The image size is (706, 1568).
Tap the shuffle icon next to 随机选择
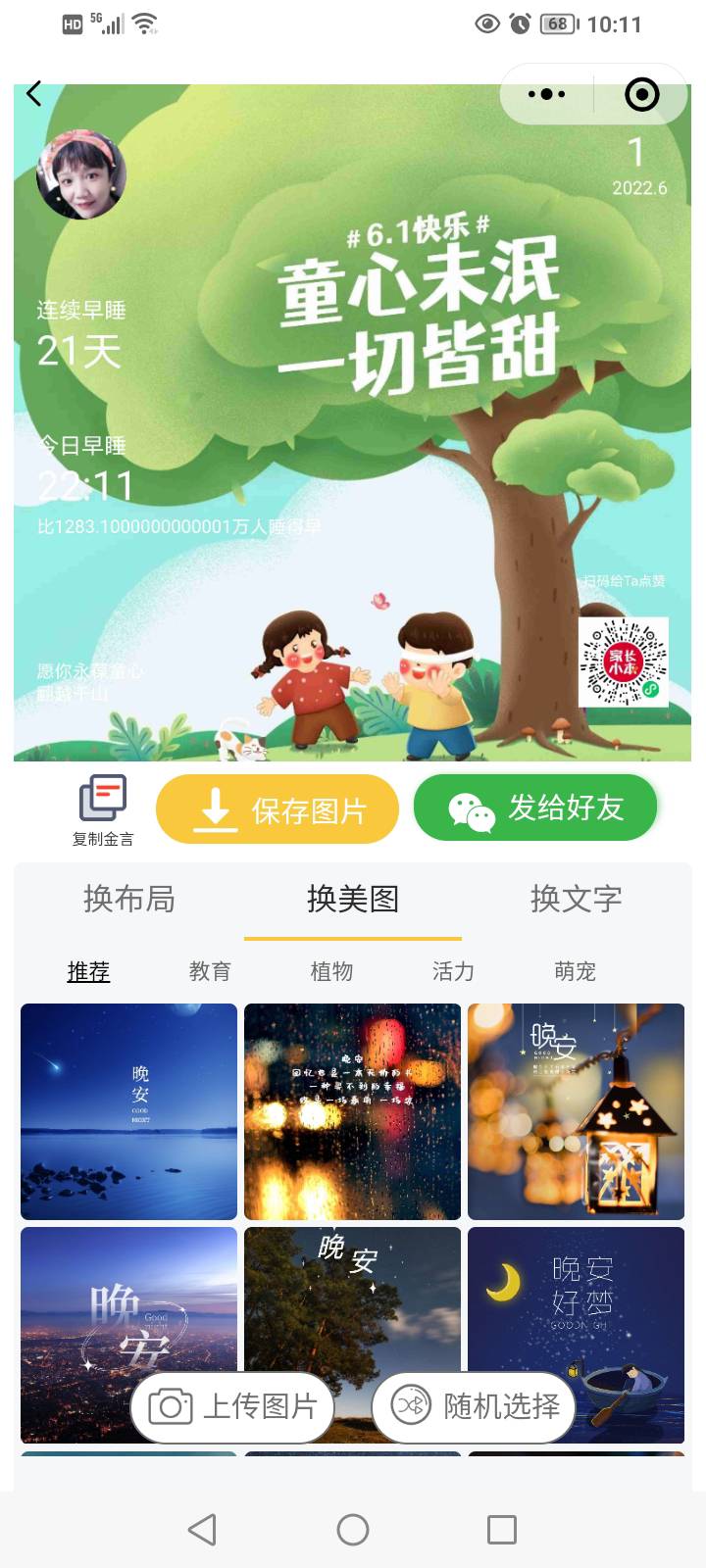pos(412,1406)
